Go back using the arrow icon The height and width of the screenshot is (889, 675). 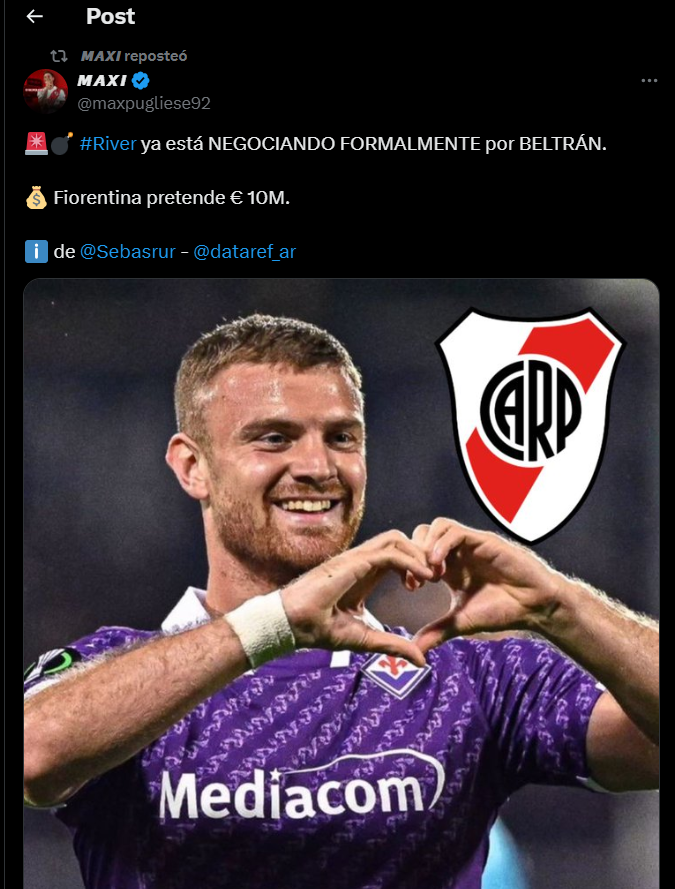35,17
